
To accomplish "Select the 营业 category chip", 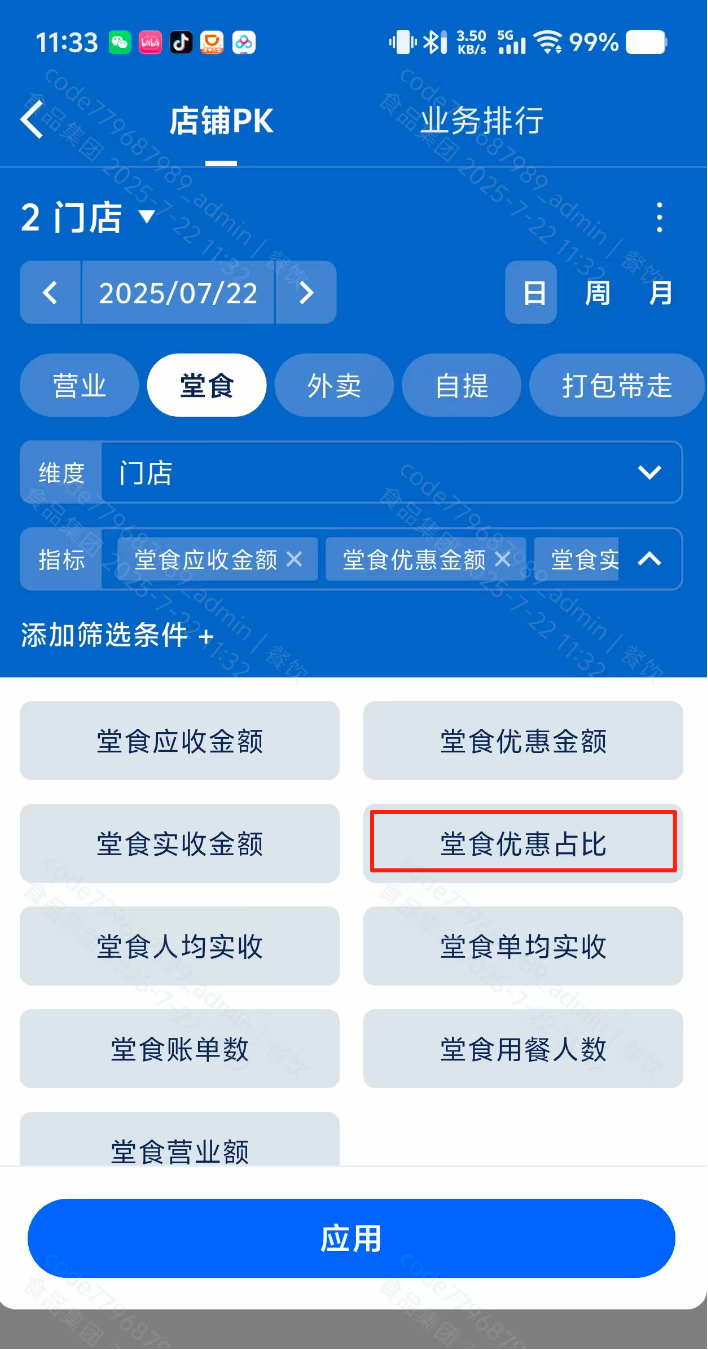I will pos(79,385).
